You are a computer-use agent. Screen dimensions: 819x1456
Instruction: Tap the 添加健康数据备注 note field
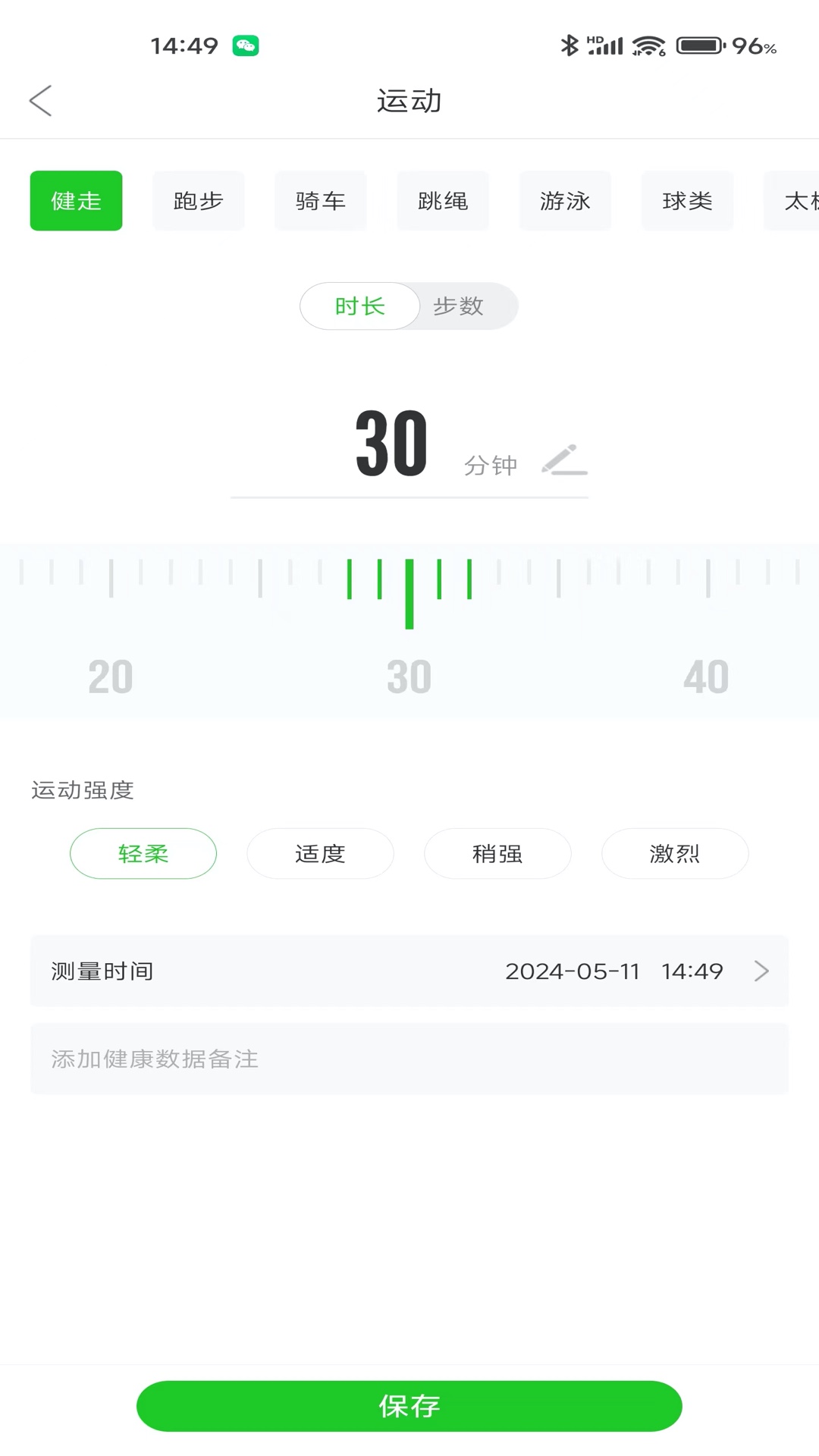[409, 1059]
